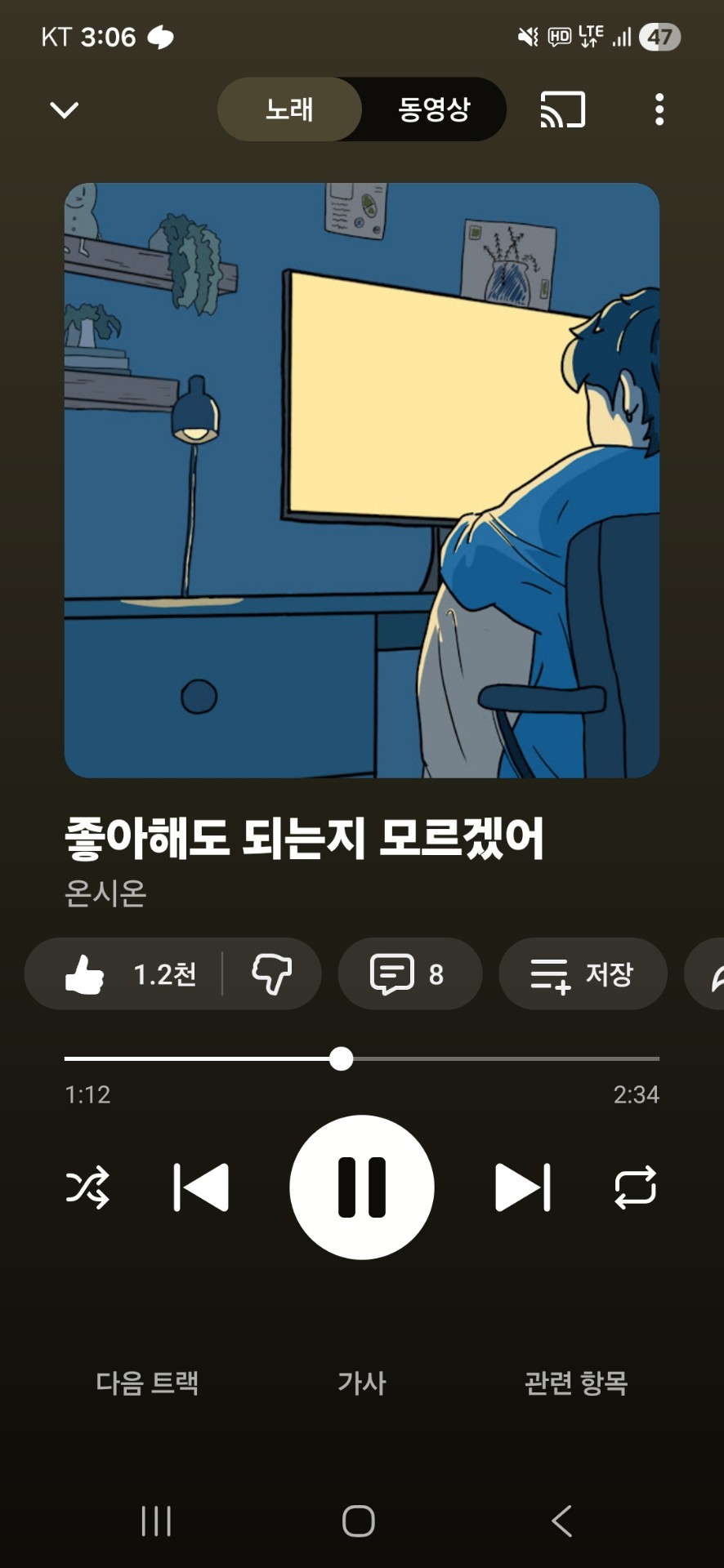Open the comments with 8 replies
The image size is (724, 1568).
click(x=409, y=973)
